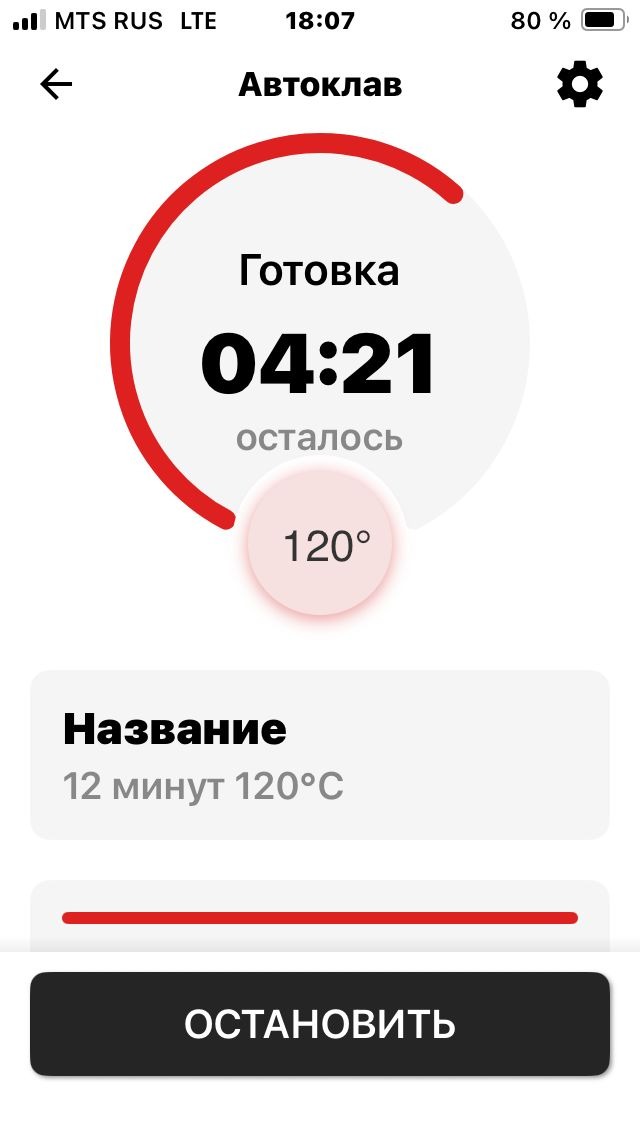The height and width of the screenshot is (1136, 640).
Task: Tap the ОСТАНОВИТЬ button to stop cooking
Action: 320,1024
